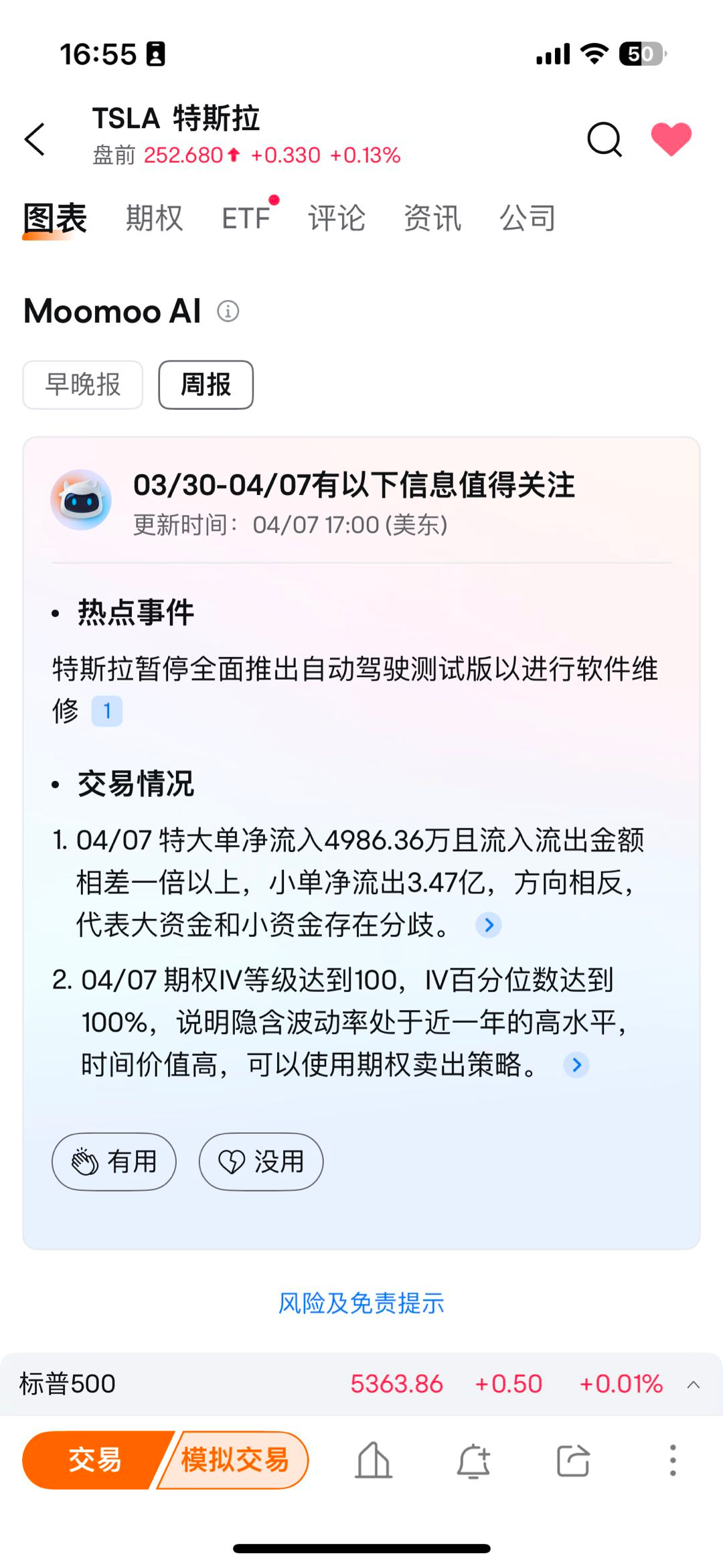Expand details arrow for 期权IV等级 item
Image resolution: width=723 pixels, height=1568 pixels.
pyautogui.click(x=576, y=1065)
